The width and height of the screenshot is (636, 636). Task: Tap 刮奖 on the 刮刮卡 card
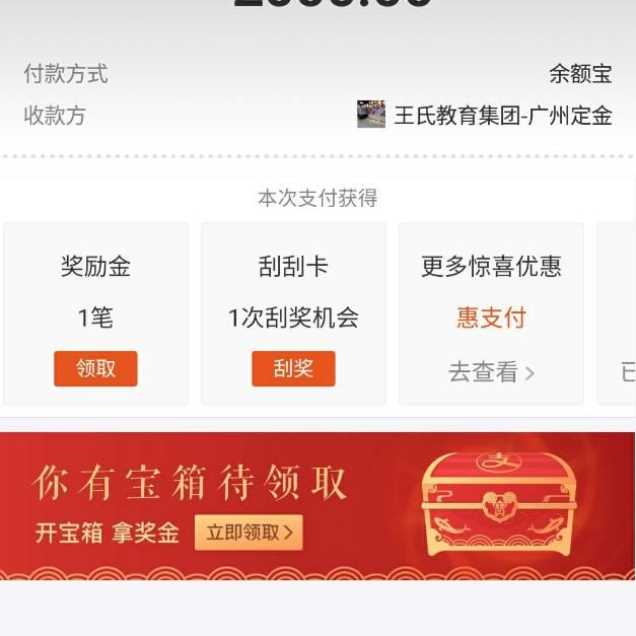[293, 369]
